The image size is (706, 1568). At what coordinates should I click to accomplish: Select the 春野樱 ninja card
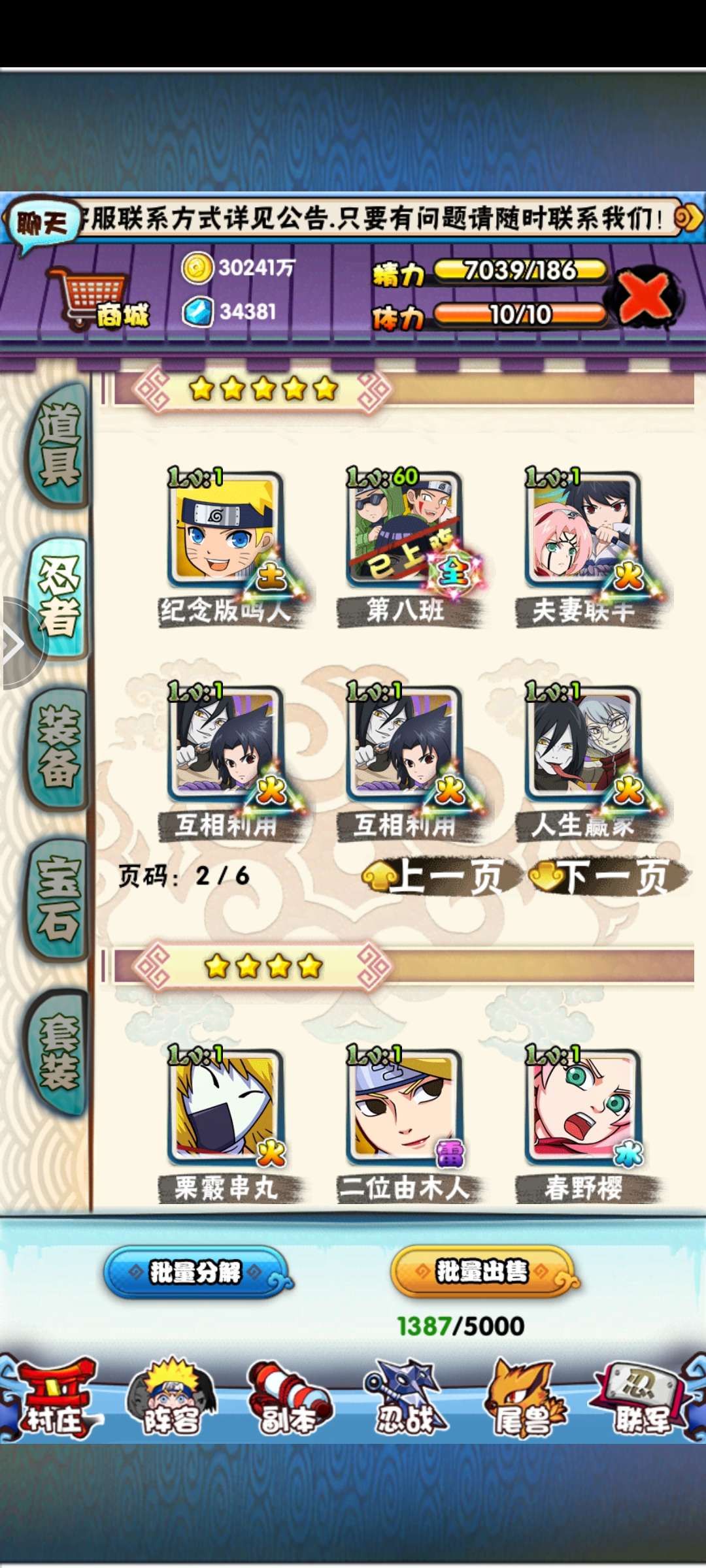pyautogui.click(x=583, y=1107)
